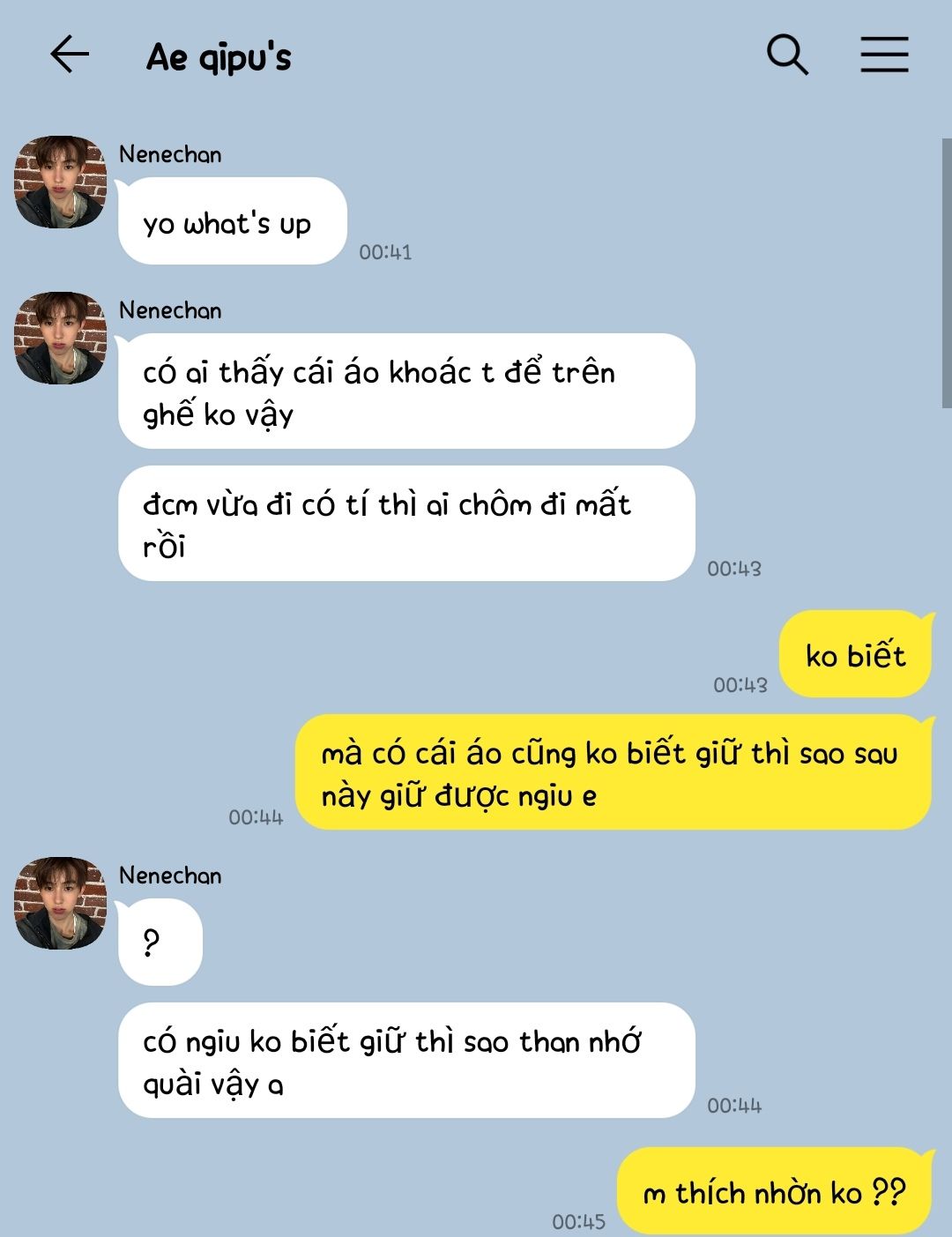Open Nenechan's avatar beside "yo what's up"
The height and width of the screenshot is (1237, 952).
[x=60, y=183]
